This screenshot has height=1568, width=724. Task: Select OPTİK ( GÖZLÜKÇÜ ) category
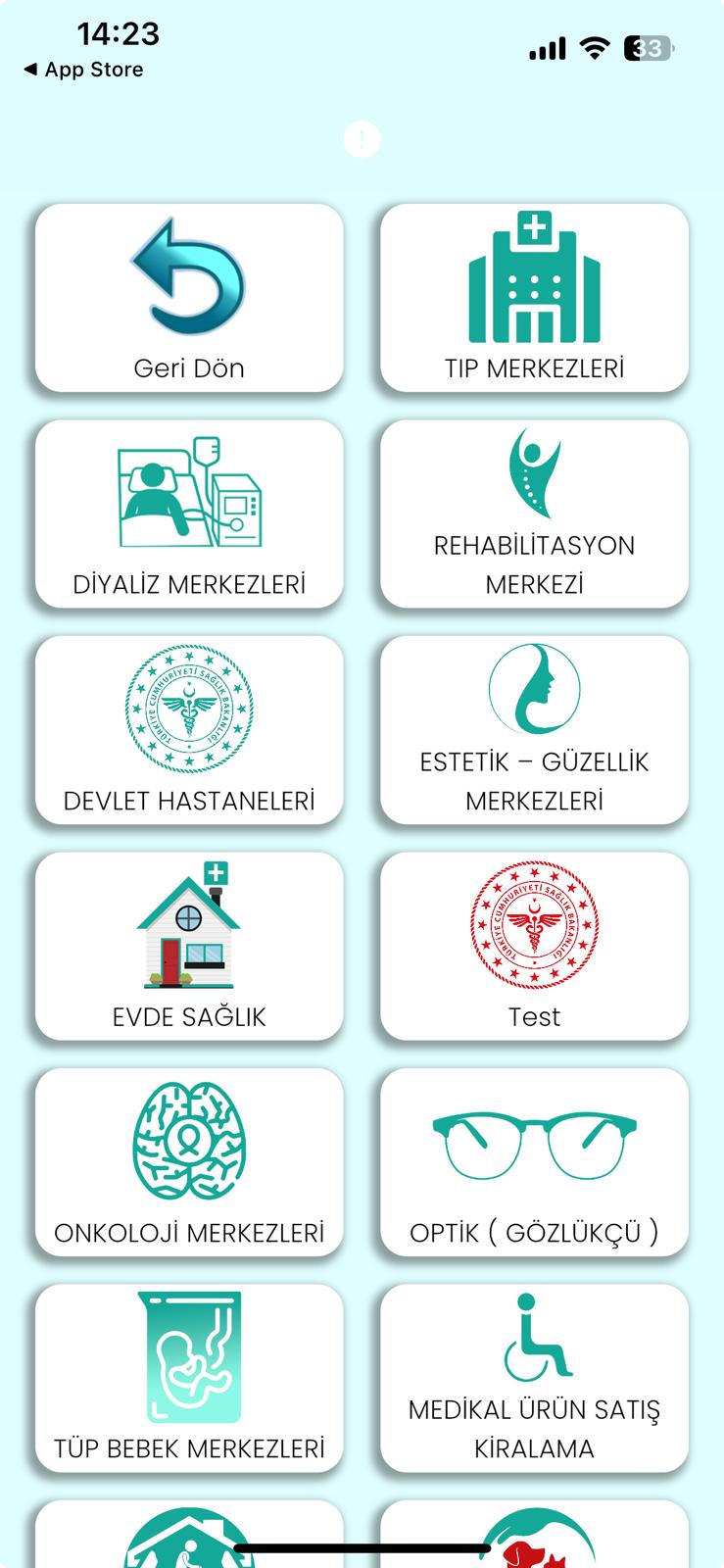533,1161
